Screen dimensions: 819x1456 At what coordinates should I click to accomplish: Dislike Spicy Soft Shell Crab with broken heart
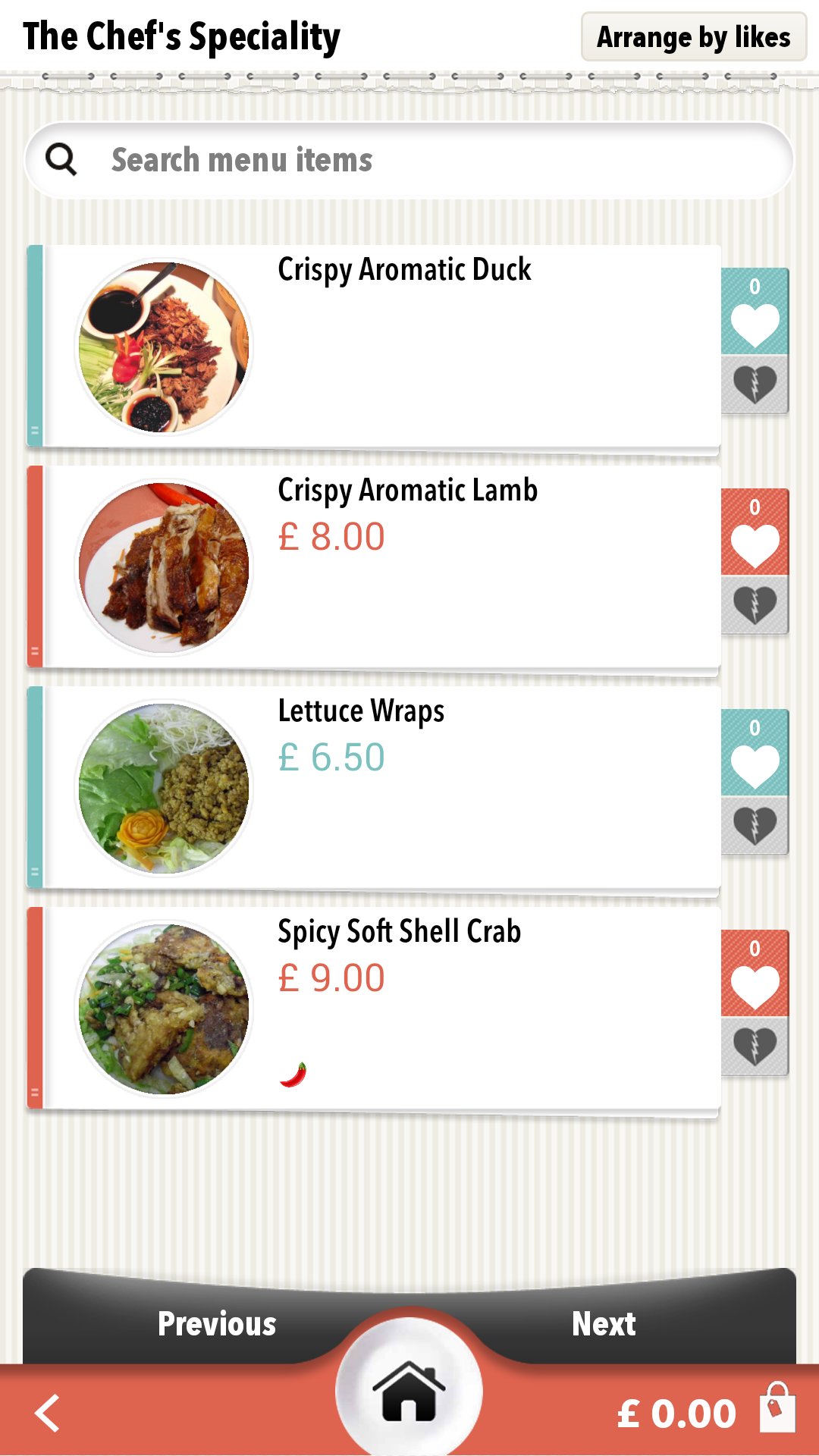click(755, 1046)
